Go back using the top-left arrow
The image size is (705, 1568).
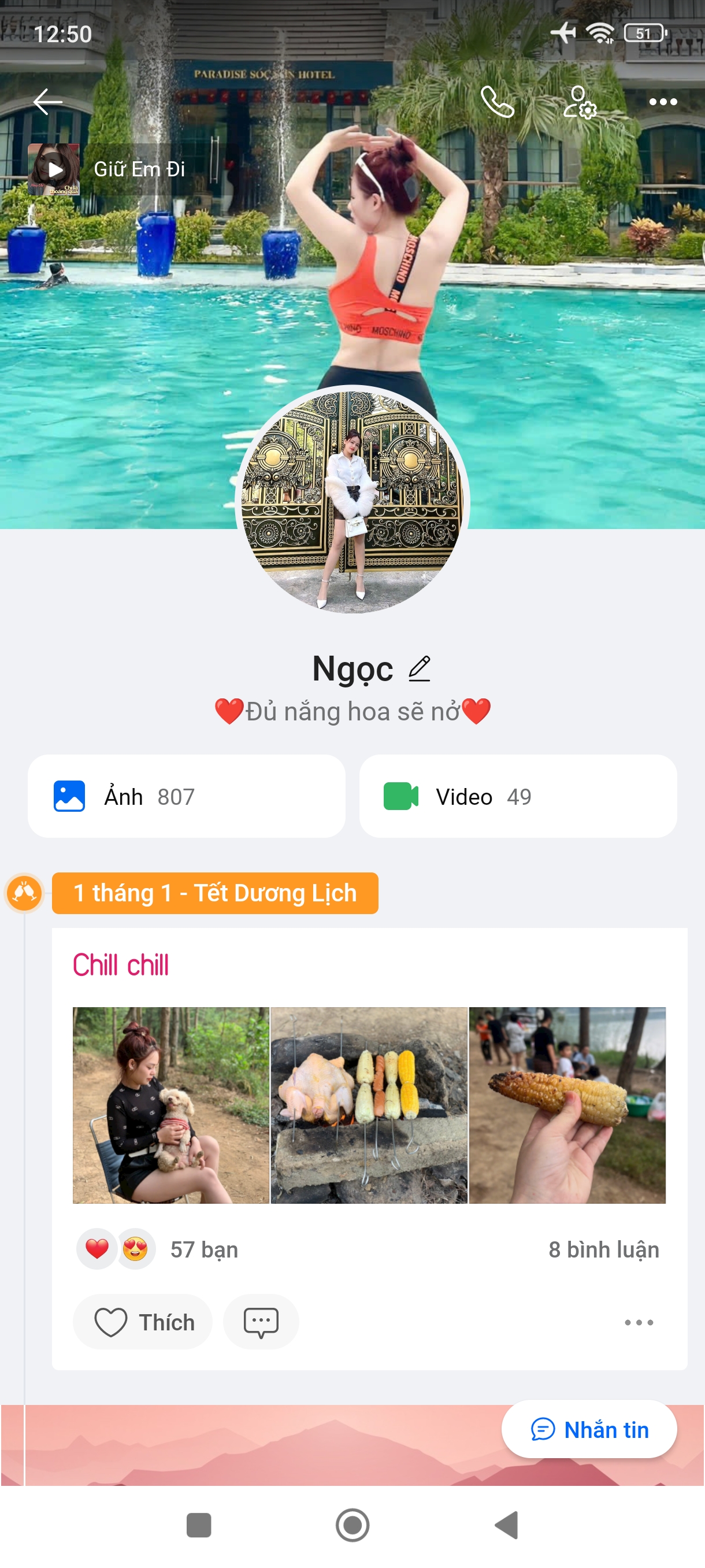point(47,101)
